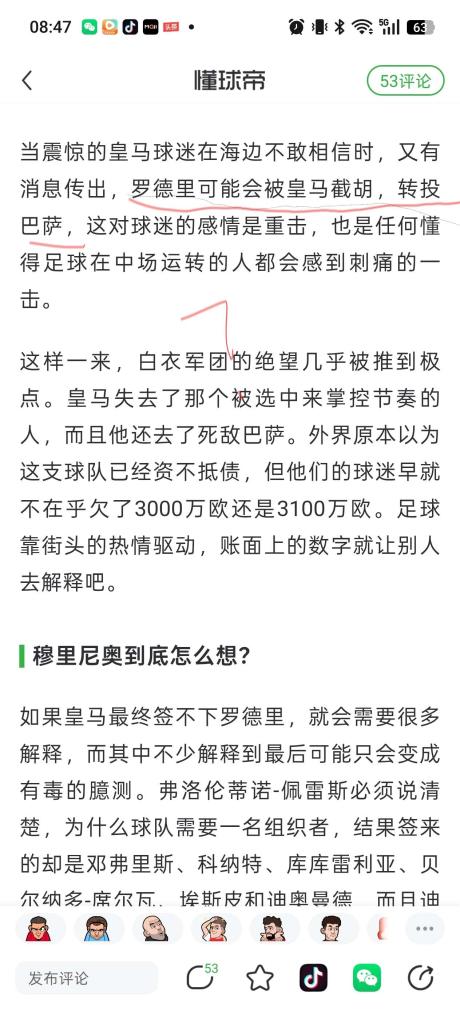460x1011 pixels.
Task: Select the first emoji face with red glasses
Action: (40, 928)
